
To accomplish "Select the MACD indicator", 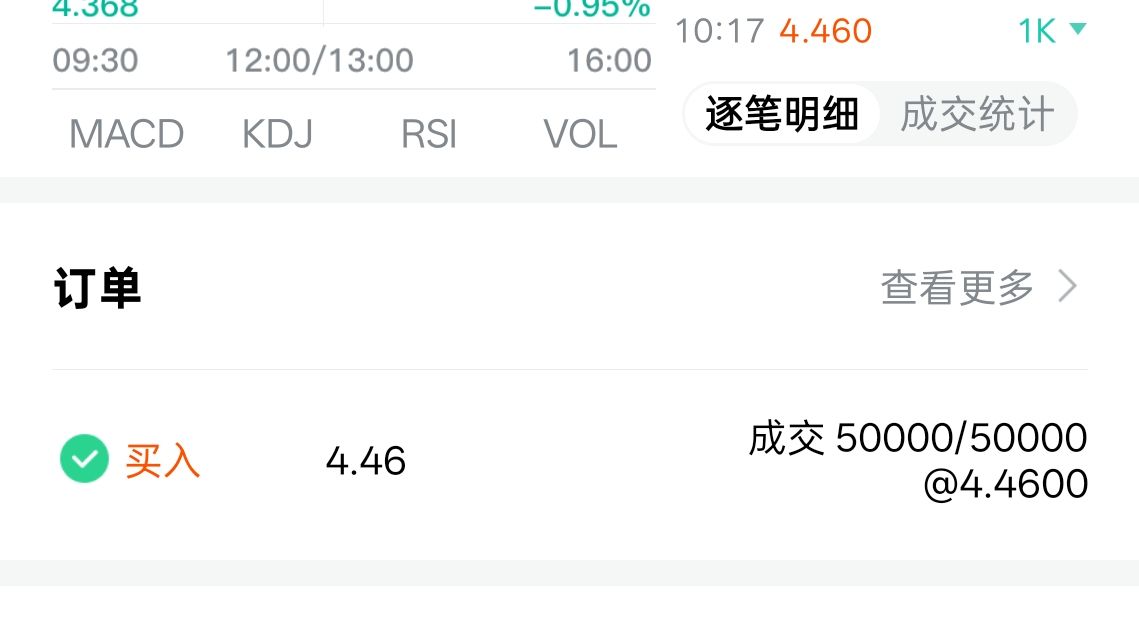I will [126, 134].
